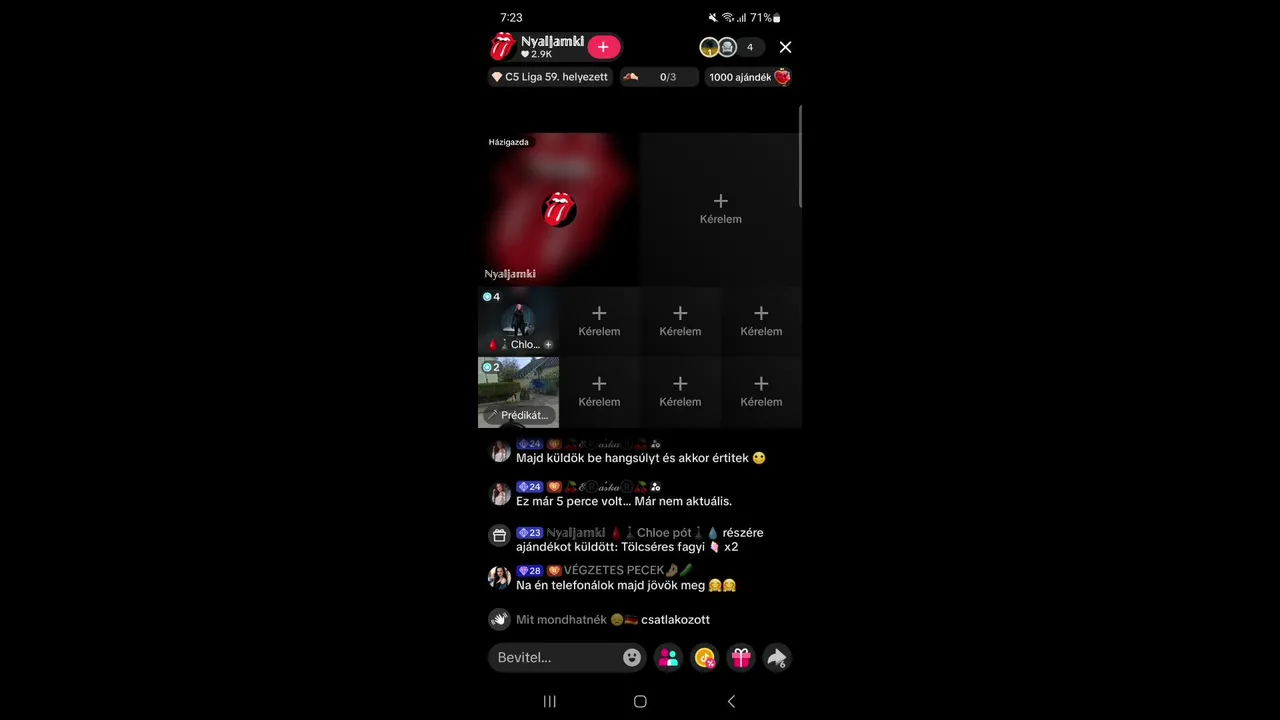The height and width of the screenshot is (720, 1280).
Task: Open the Prédikát... guest seat tile
Action: pyautogui.click(x=518, y=392)
